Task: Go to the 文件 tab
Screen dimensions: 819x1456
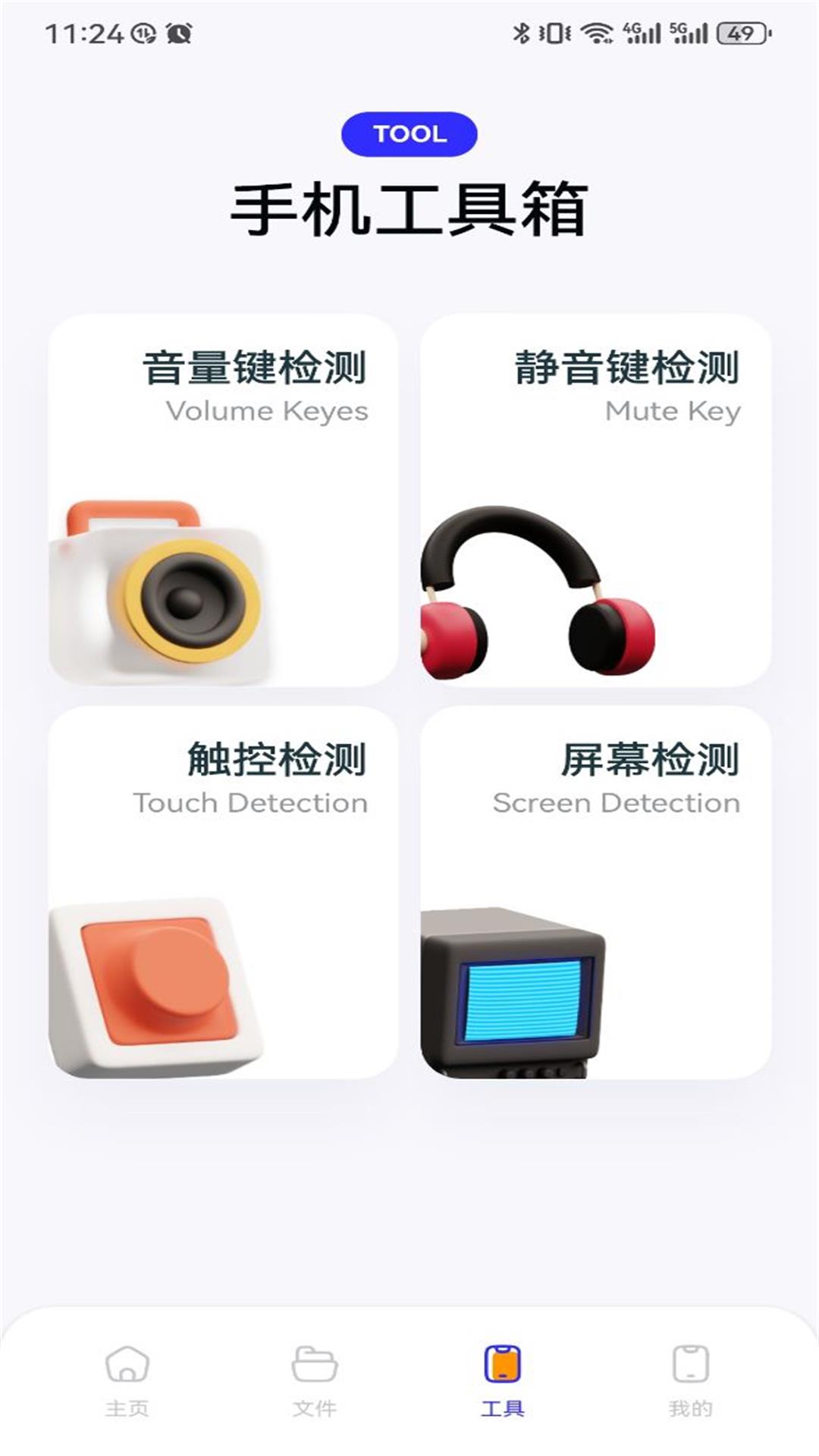Action: (315, 1379)
